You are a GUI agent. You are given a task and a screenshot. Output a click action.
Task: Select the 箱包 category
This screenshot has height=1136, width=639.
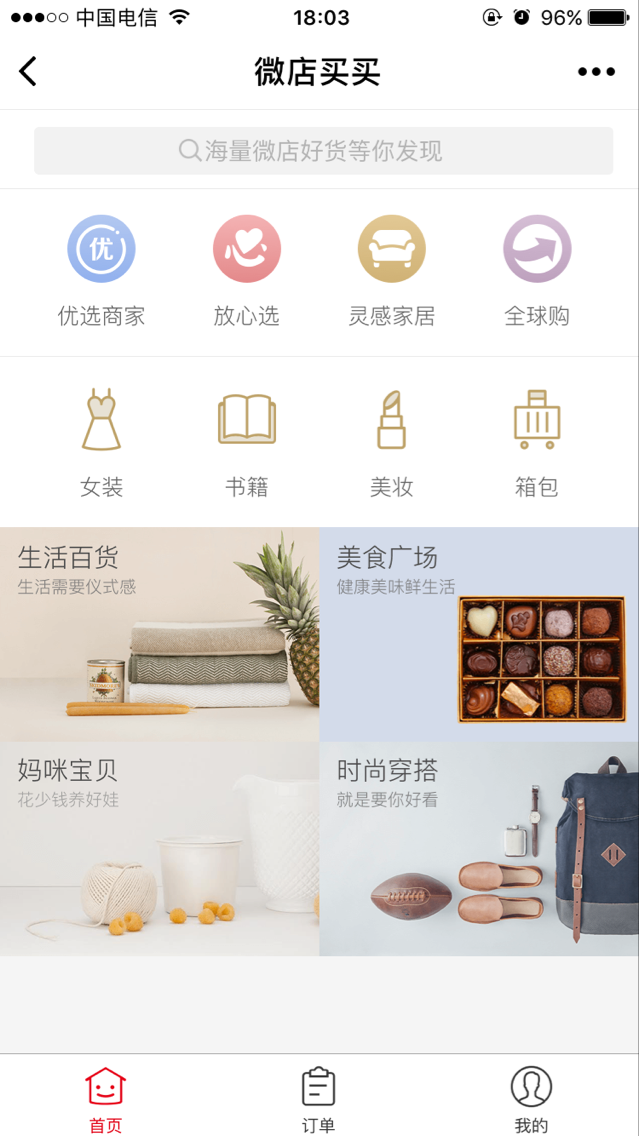click(536, 442)
